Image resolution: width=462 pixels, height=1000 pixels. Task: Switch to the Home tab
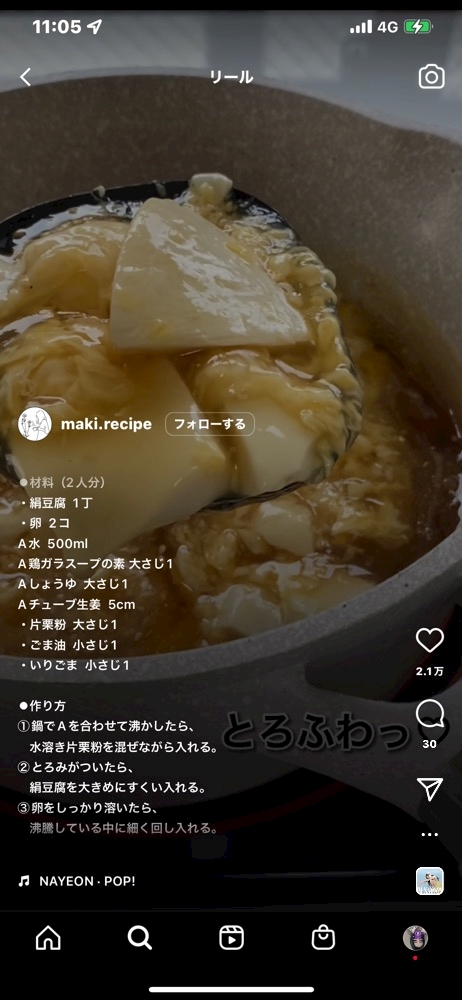coord(48,938)
